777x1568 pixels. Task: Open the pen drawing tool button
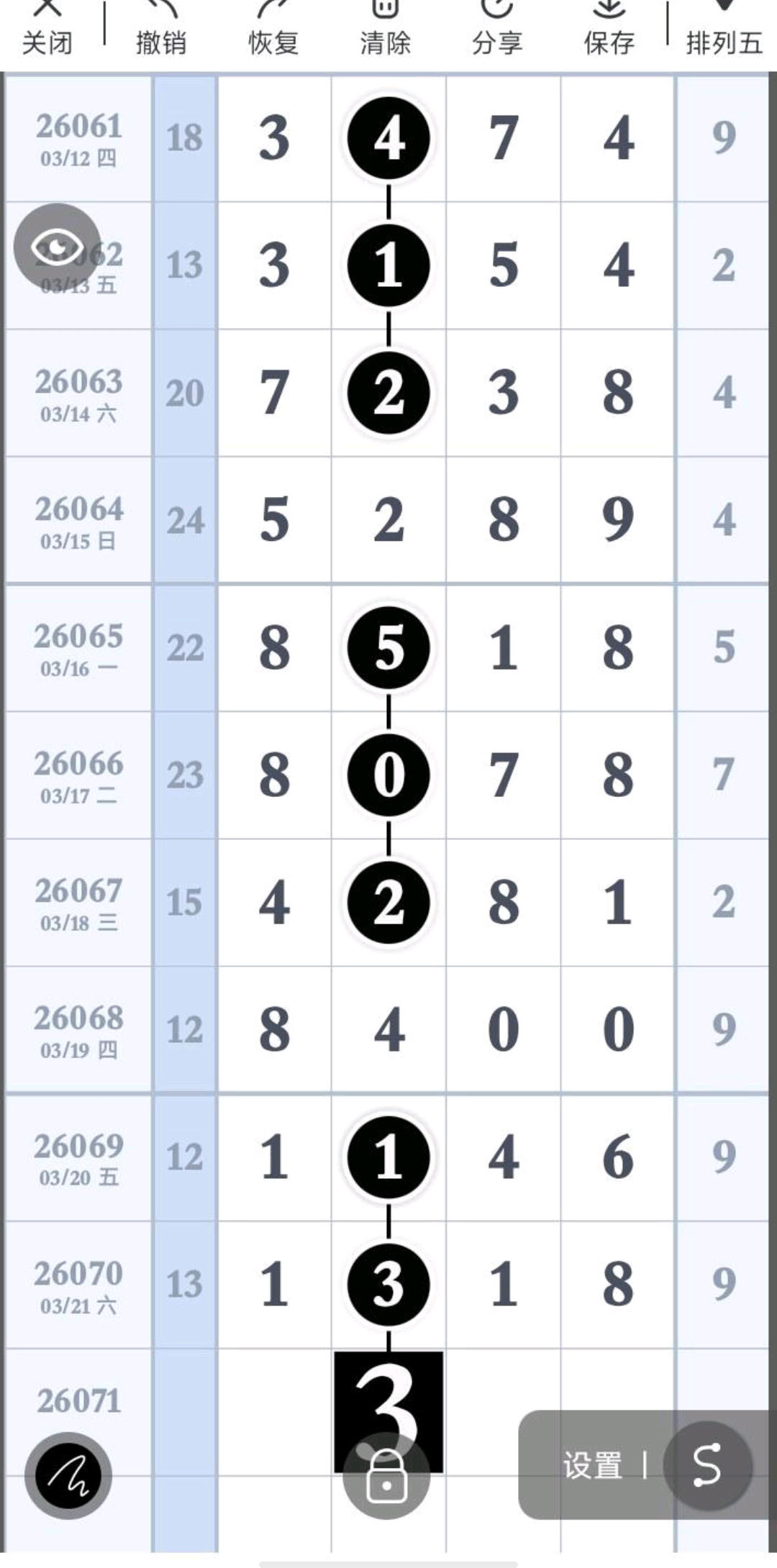pos(68,1475)
